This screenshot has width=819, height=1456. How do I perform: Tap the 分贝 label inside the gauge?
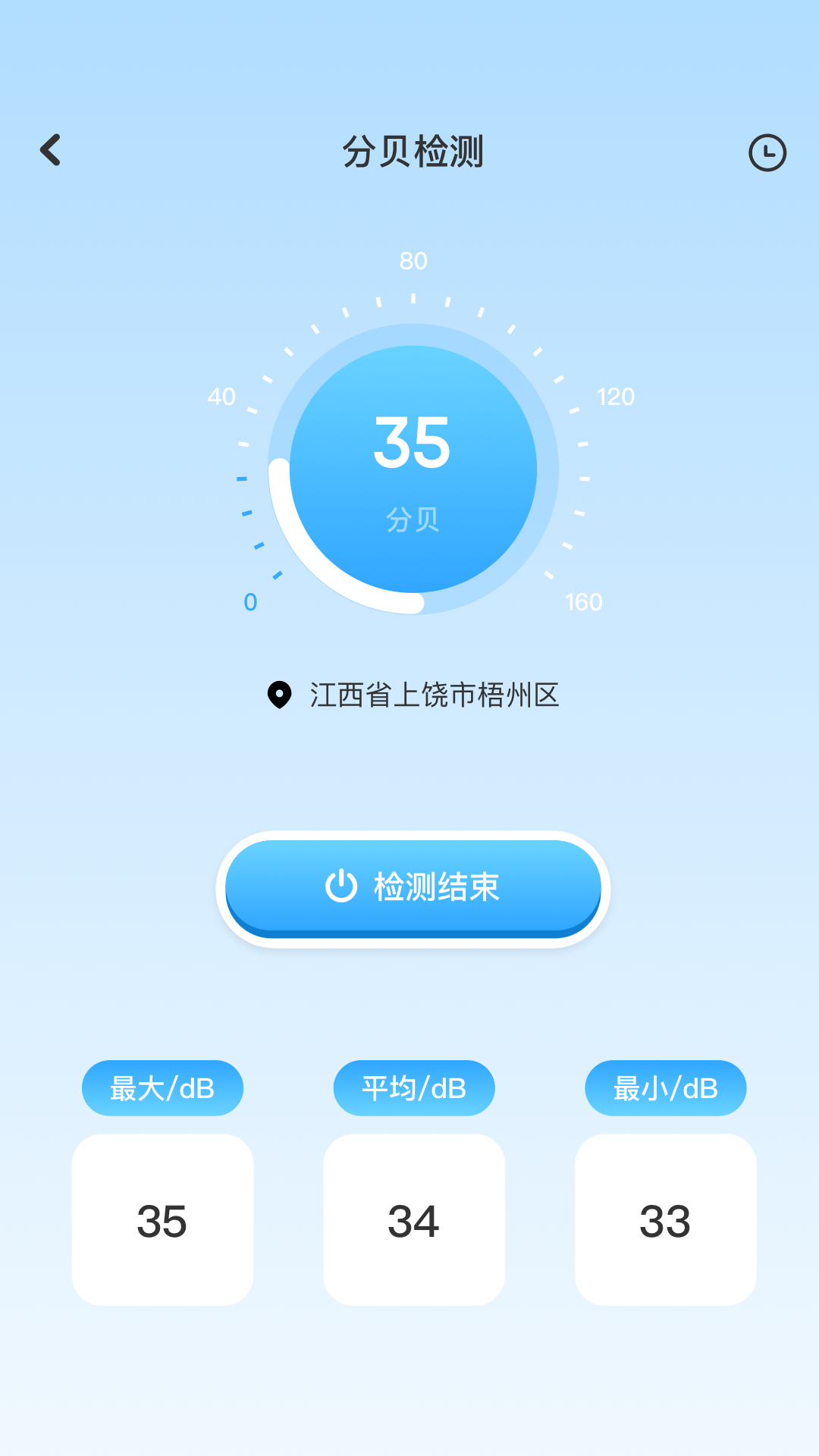tap(413, 520)
